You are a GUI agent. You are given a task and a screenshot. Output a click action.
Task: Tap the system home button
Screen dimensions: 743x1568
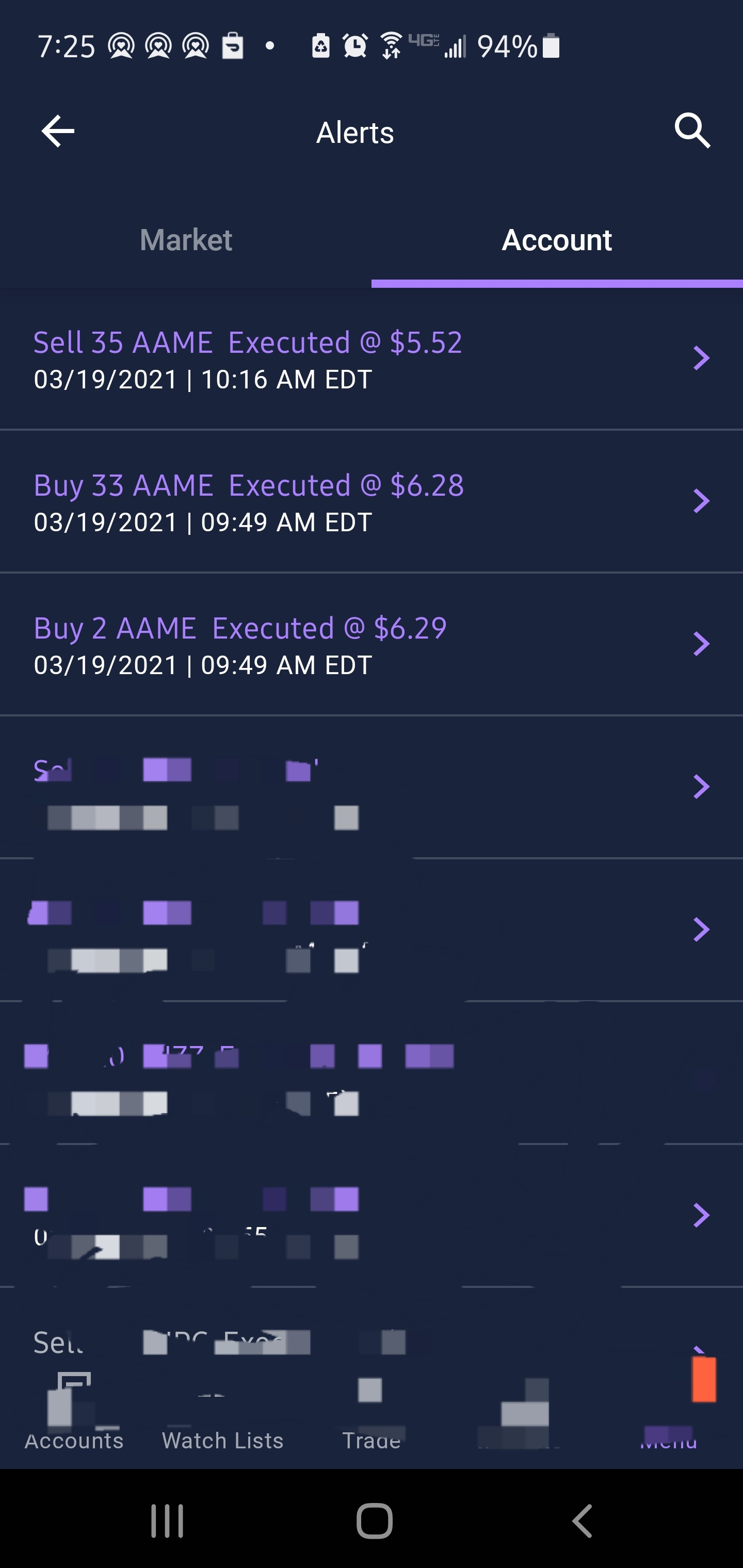tap(374, 1520)
